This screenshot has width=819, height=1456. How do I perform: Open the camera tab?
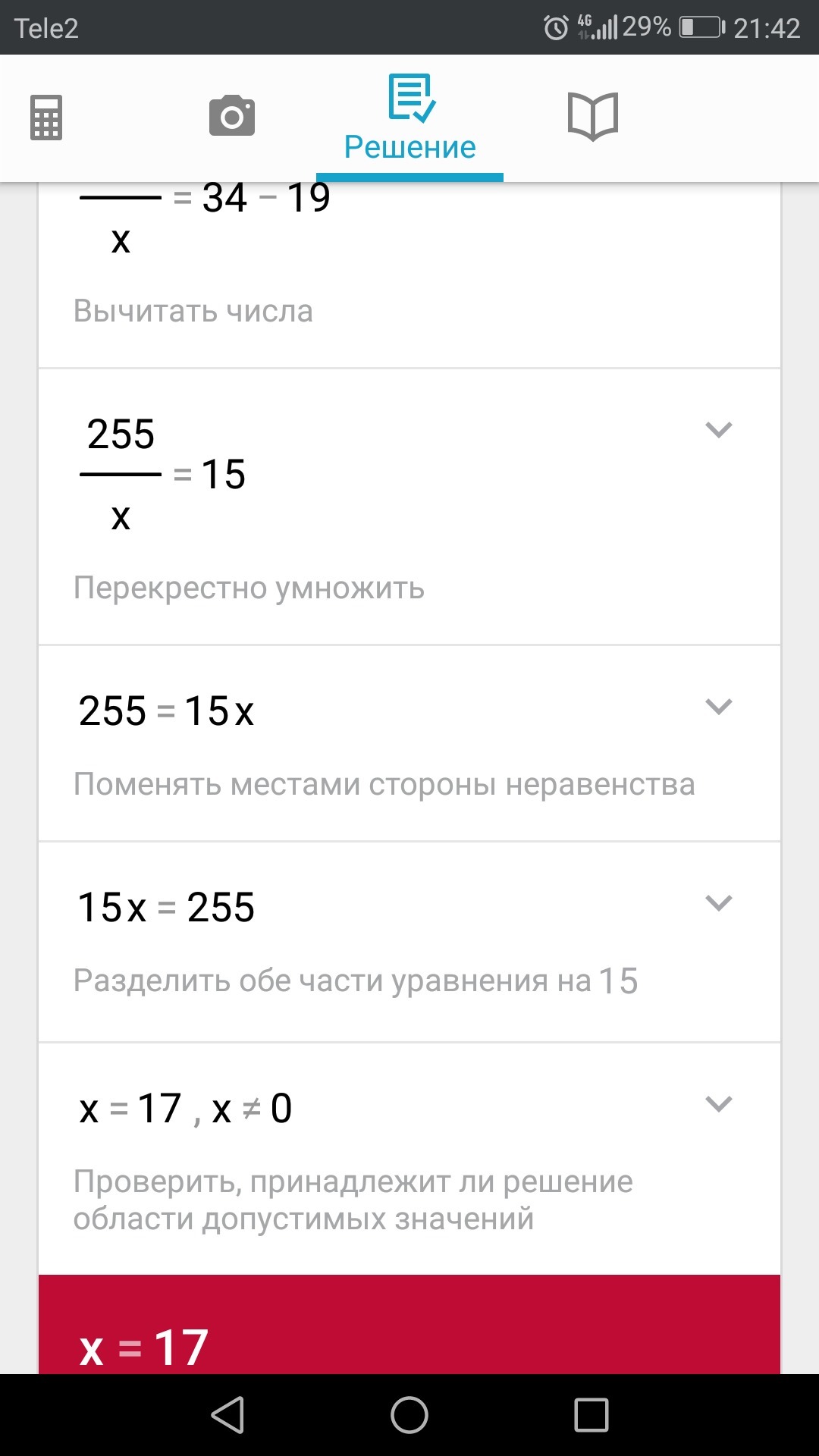[231, 116]
